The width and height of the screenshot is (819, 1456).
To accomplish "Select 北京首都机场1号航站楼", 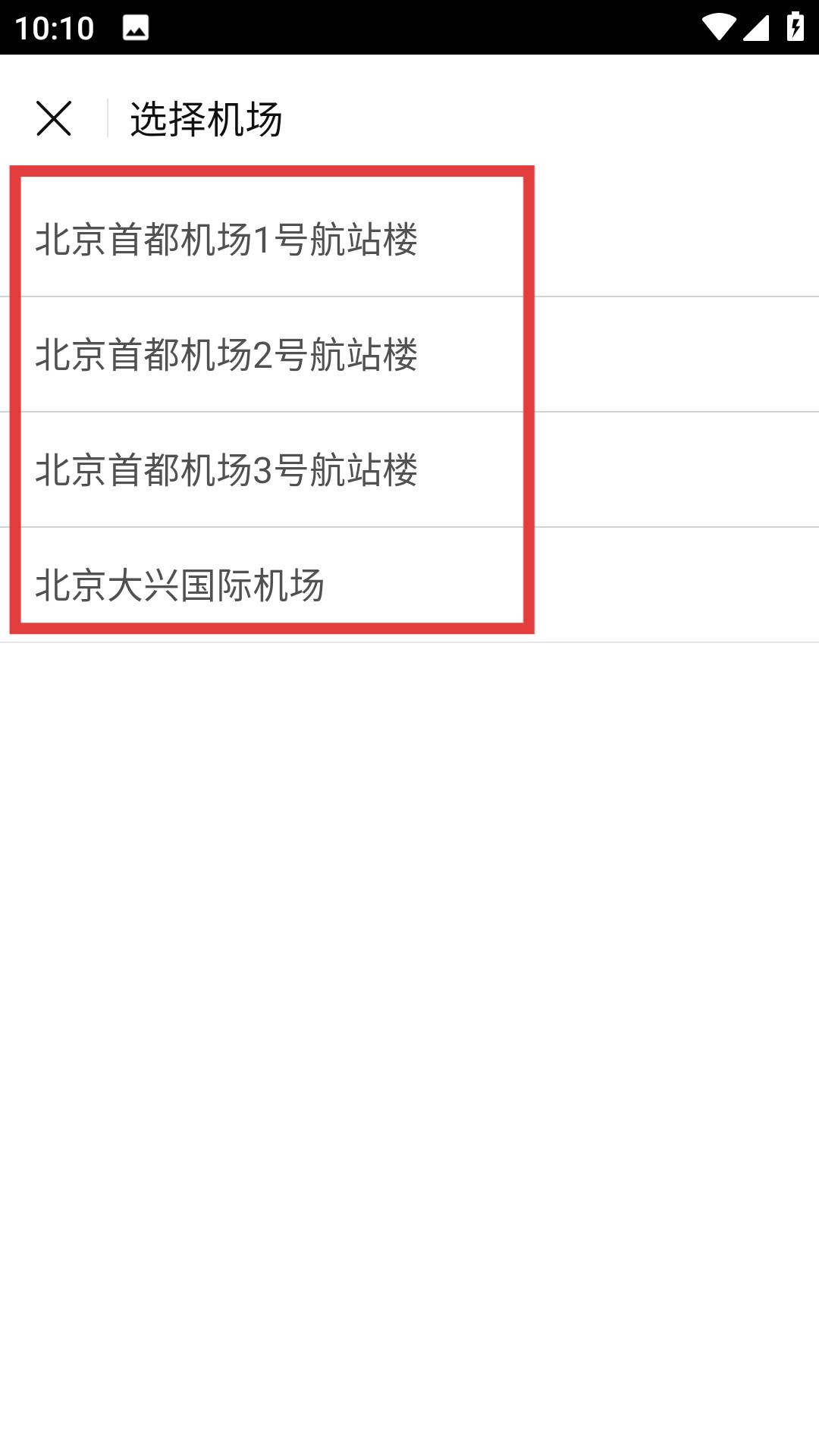I will (227, 240).
